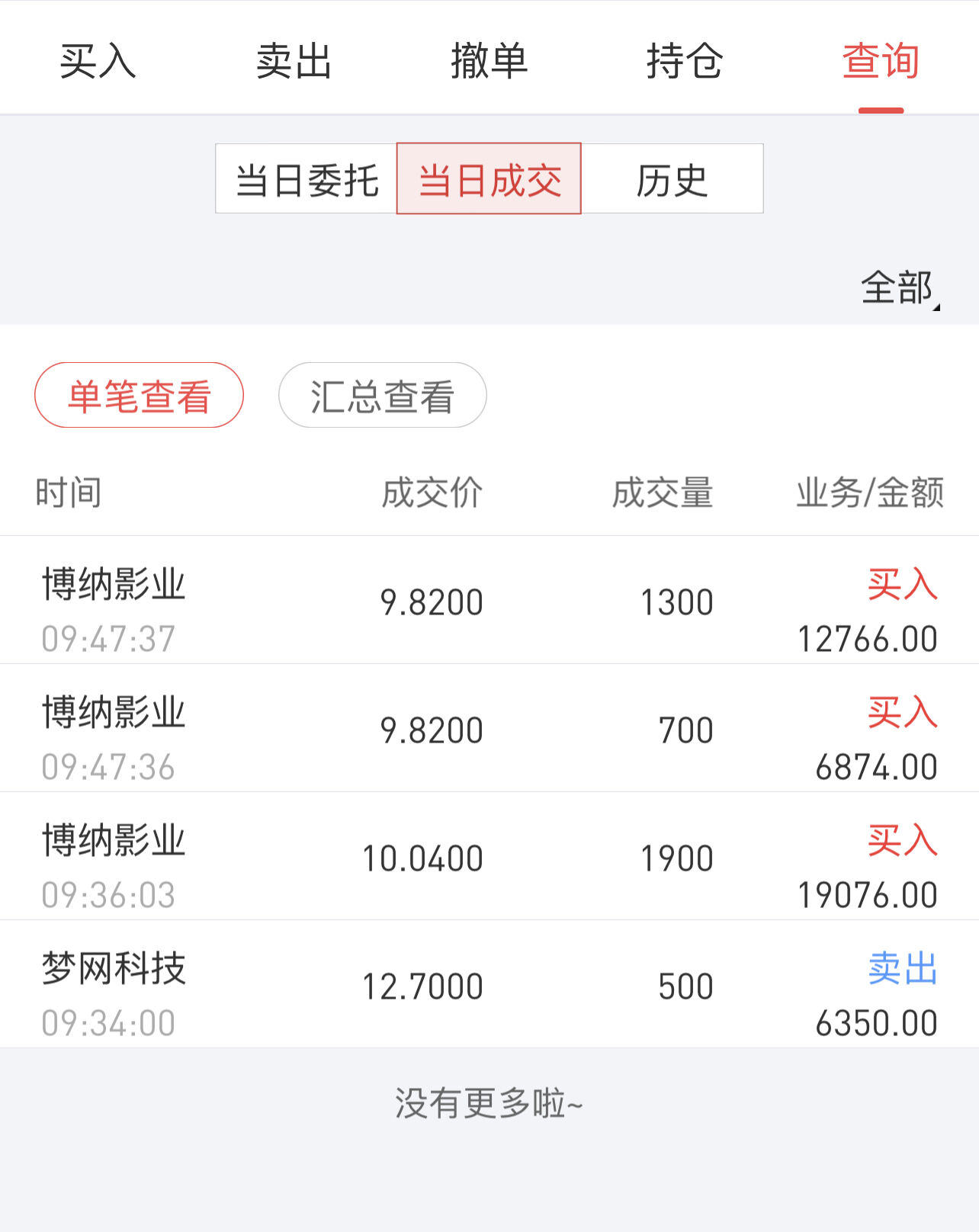This screenshot has height=1232, width=979.
Task: Open 博纳影业 trade at 09:36:03
Action: point(489,857)
